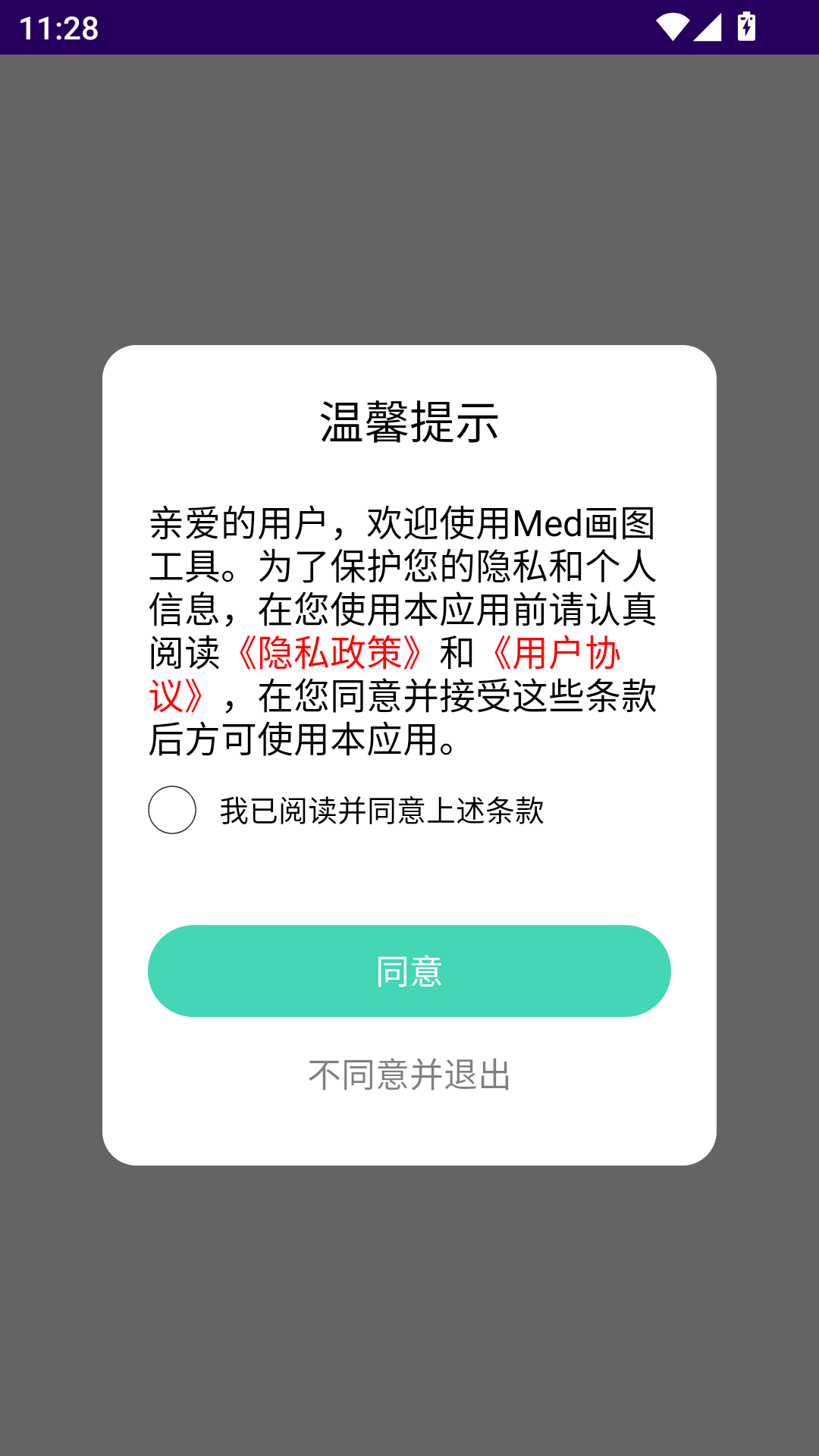Image resolution: width=819 pixels, height=1456 pixels.
Task: Click the rounded 同意 action bar
Action: [x=409, y=971]
